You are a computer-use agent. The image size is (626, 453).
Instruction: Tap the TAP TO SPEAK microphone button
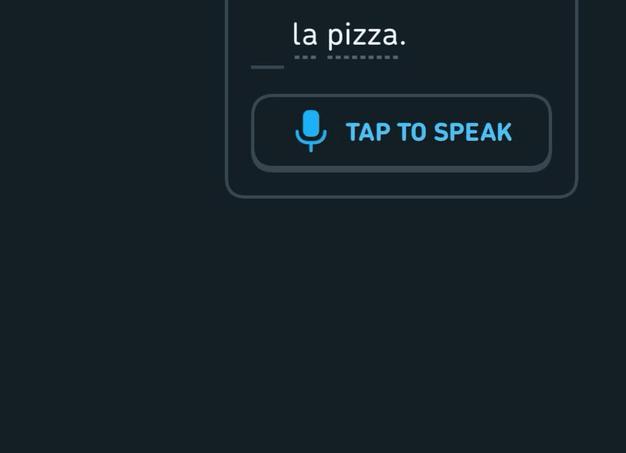[x=401, y=132]
